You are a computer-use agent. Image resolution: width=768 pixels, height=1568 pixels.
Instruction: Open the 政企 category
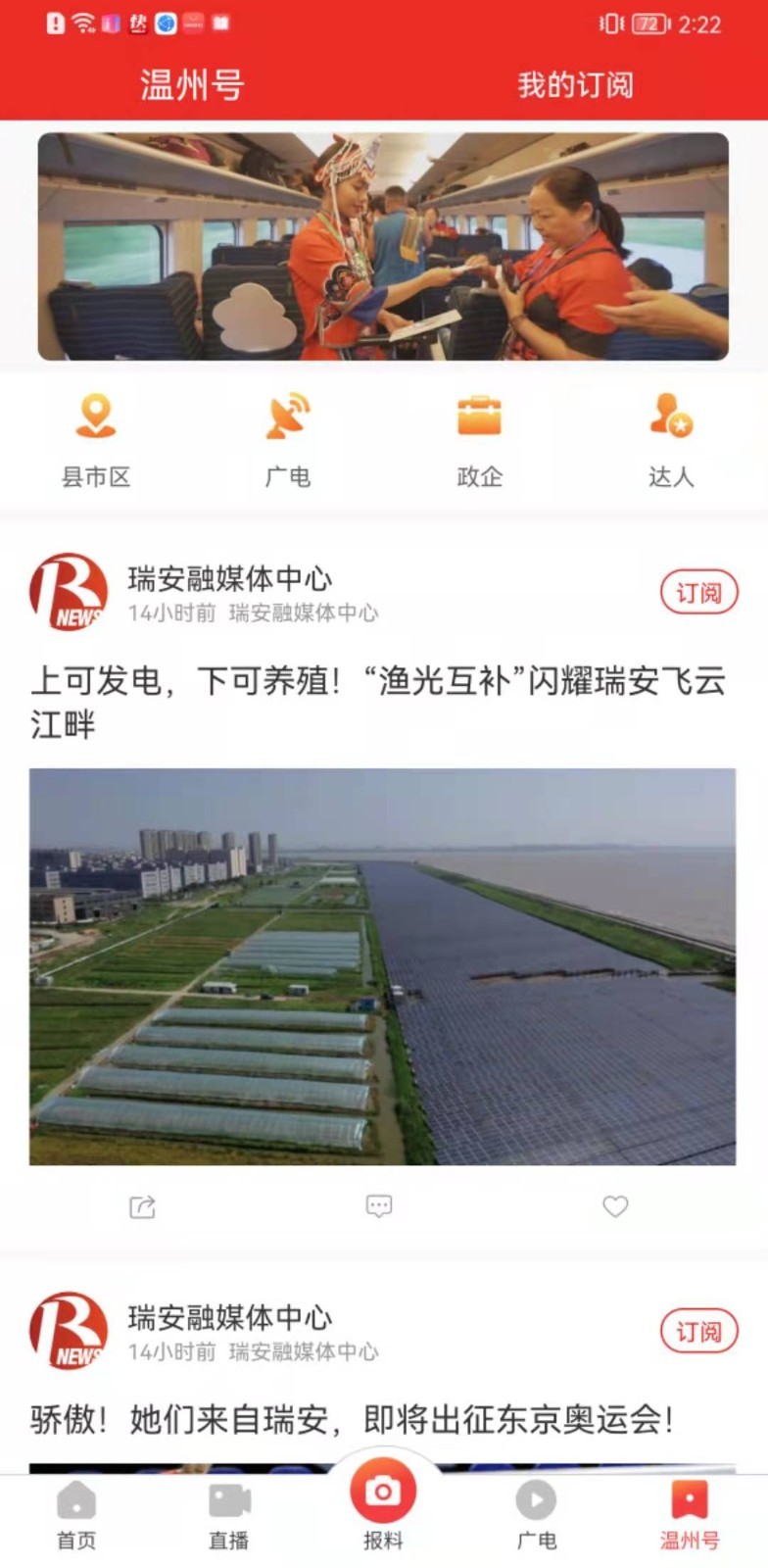[479, 440]
